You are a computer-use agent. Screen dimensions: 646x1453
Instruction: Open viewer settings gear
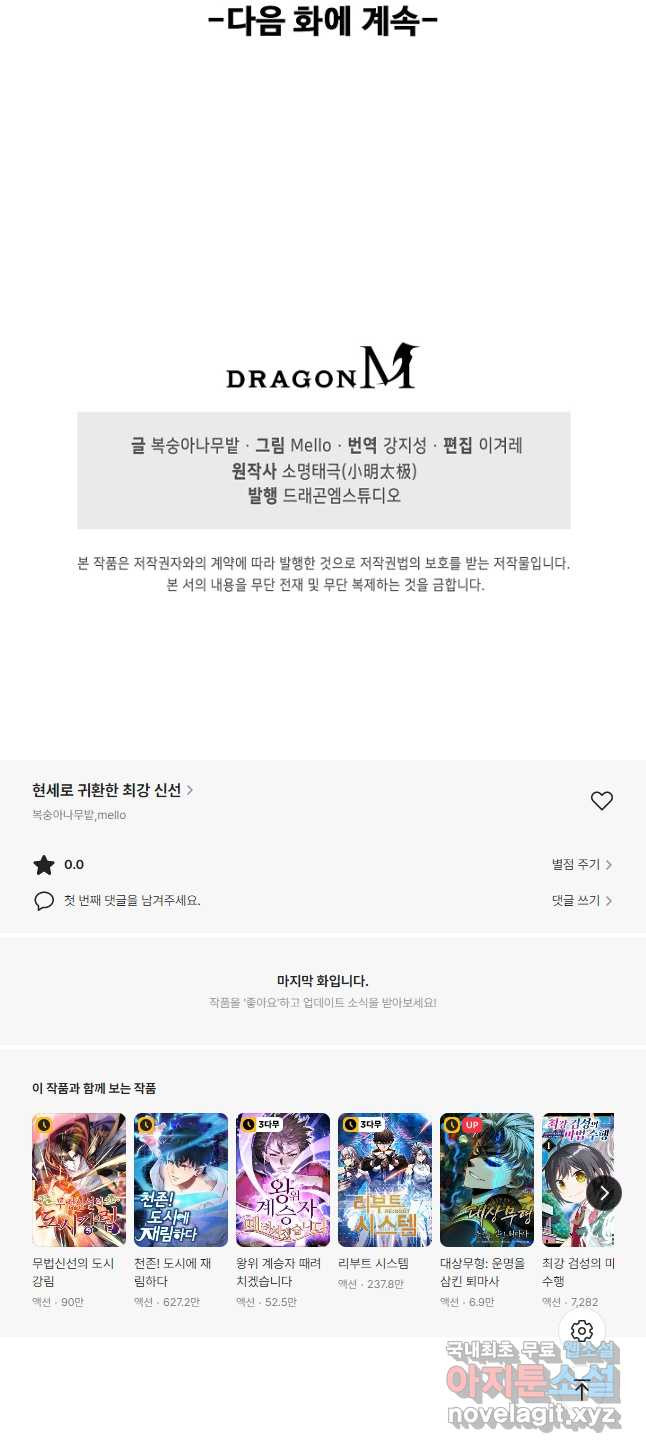click(x=582, y=1331)
